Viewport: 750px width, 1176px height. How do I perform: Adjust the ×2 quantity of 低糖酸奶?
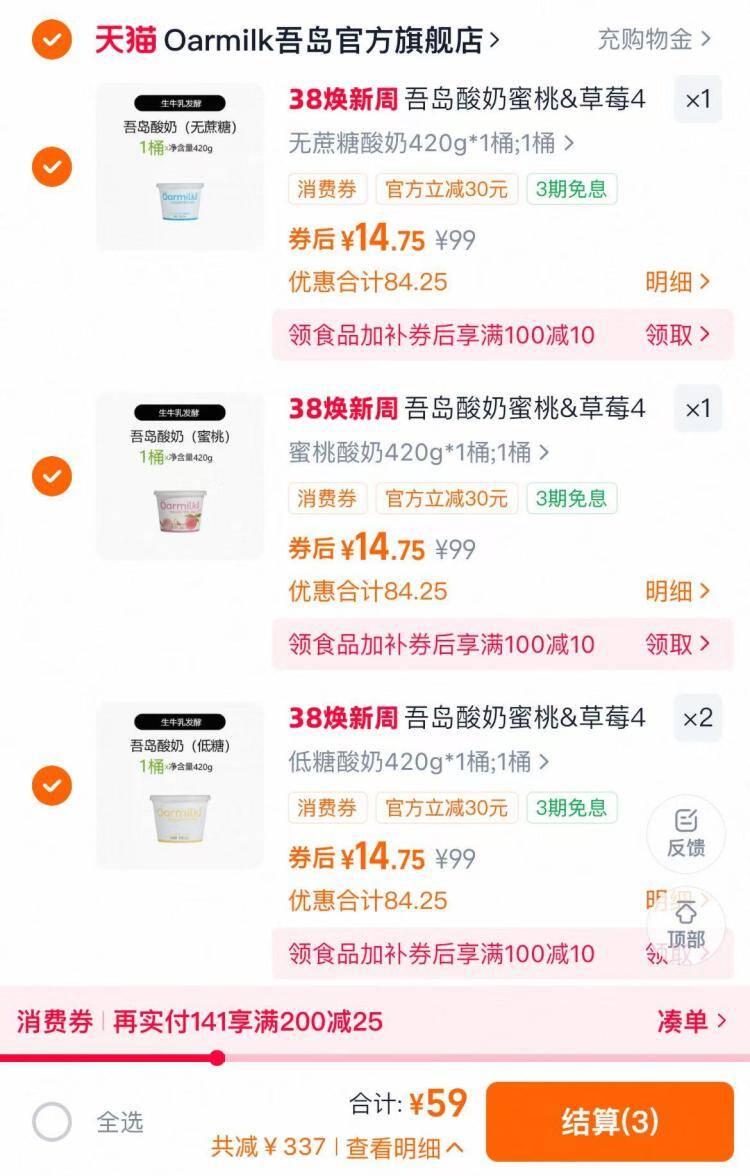pos(697,718)
